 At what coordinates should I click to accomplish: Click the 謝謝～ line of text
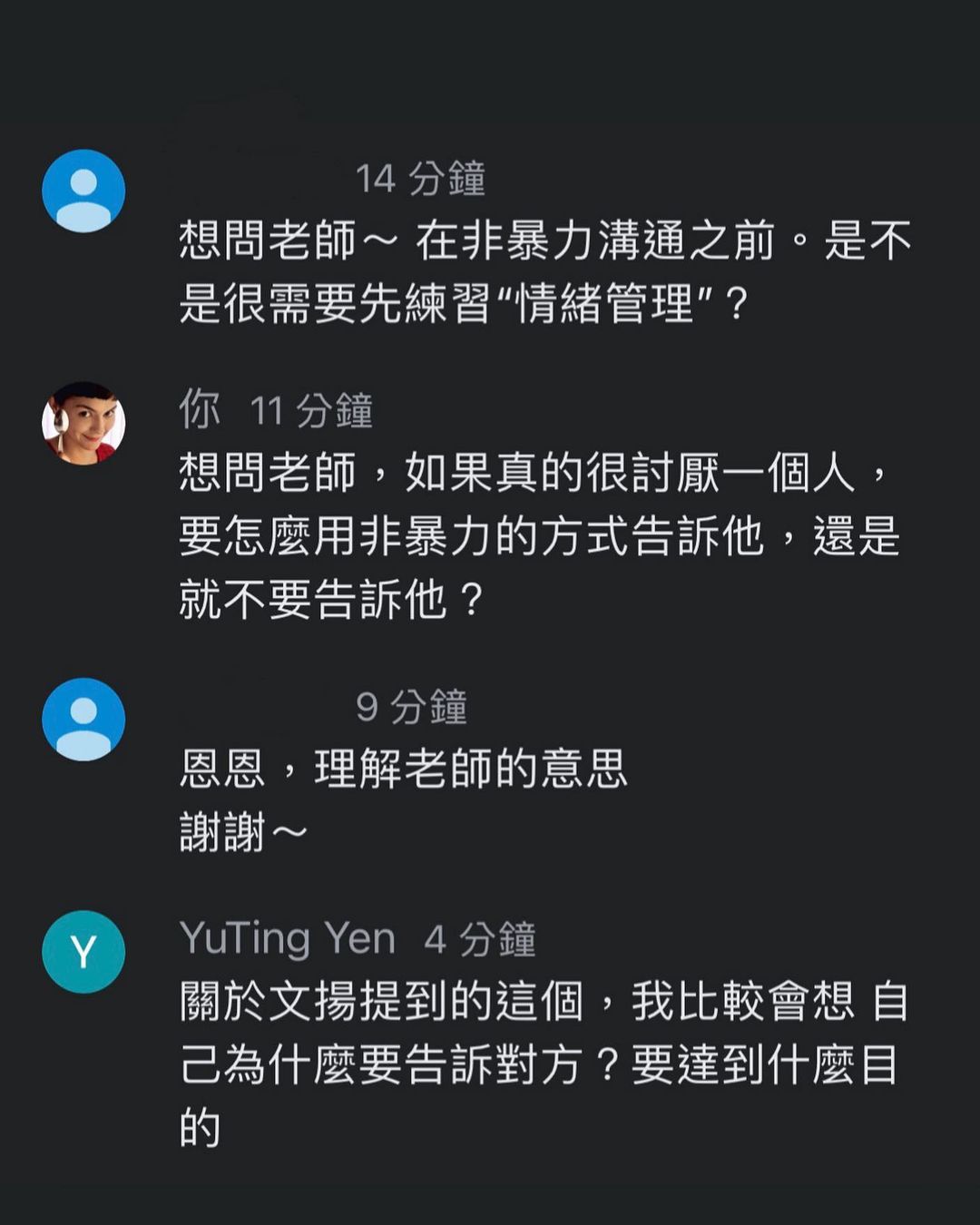[240, 830]
